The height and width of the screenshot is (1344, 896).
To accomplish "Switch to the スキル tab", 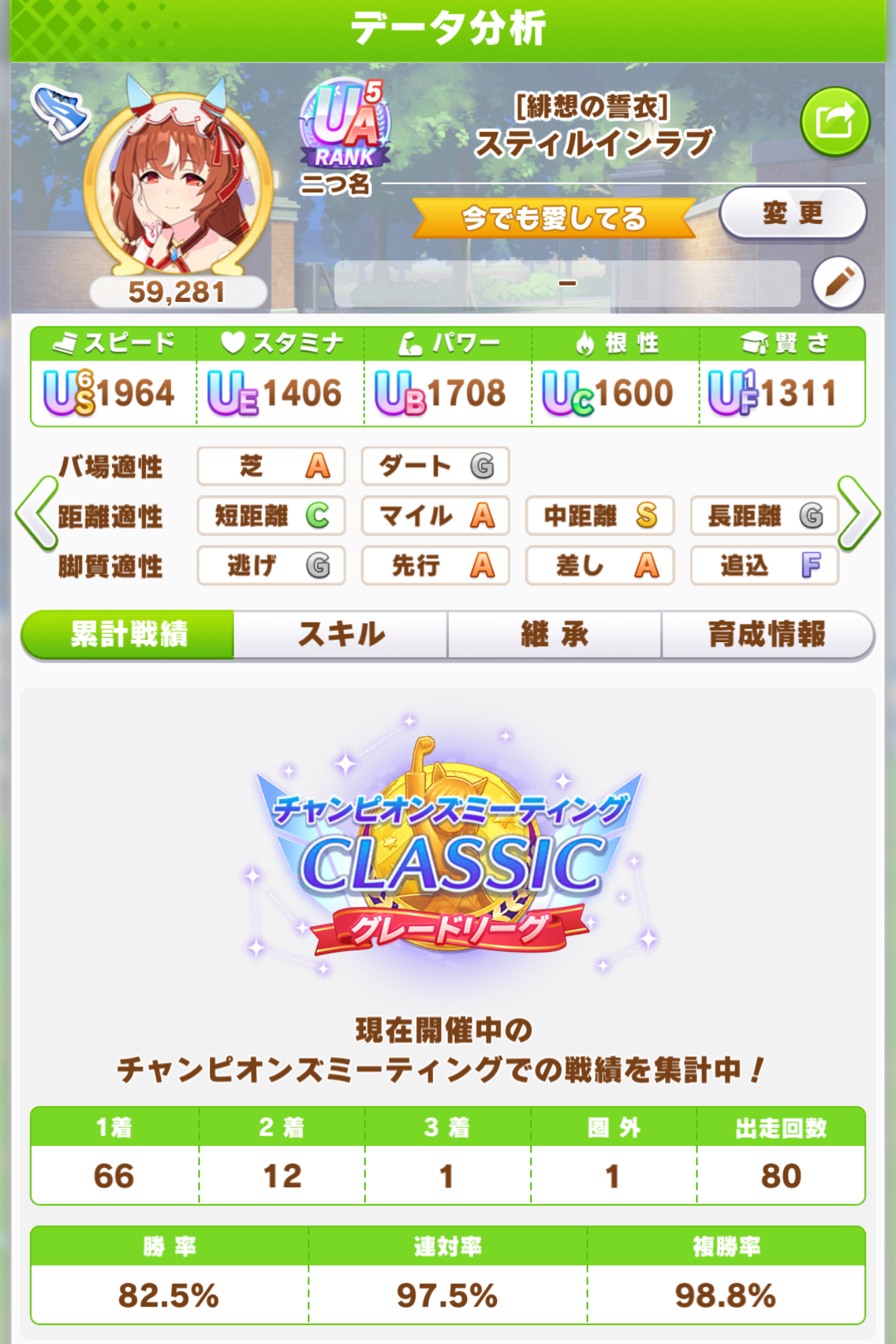I will click(341, 635).
